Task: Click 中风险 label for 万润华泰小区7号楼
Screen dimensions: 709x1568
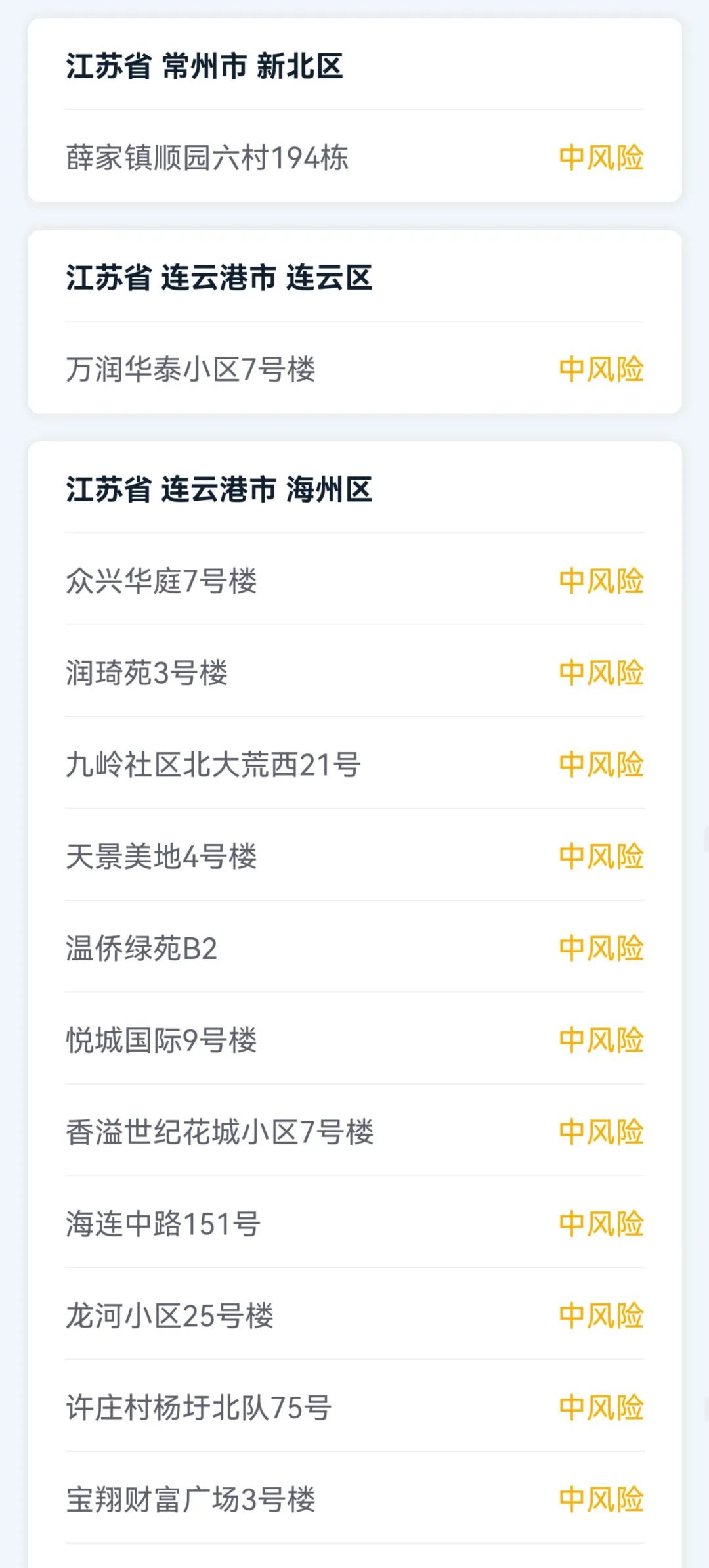Action: click(x=601, y=370)
